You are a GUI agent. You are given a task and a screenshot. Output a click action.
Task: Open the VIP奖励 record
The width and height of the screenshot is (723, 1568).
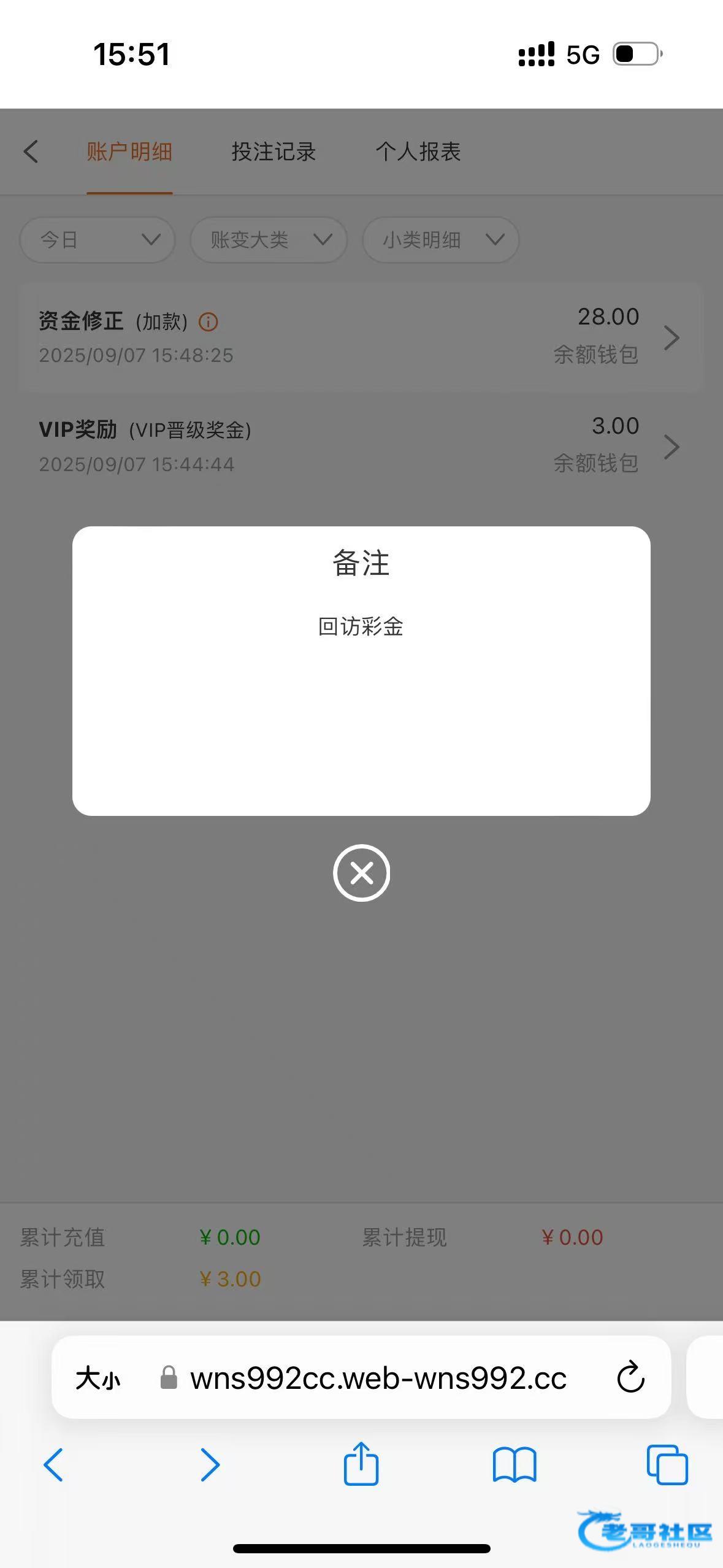click(361, 446)
